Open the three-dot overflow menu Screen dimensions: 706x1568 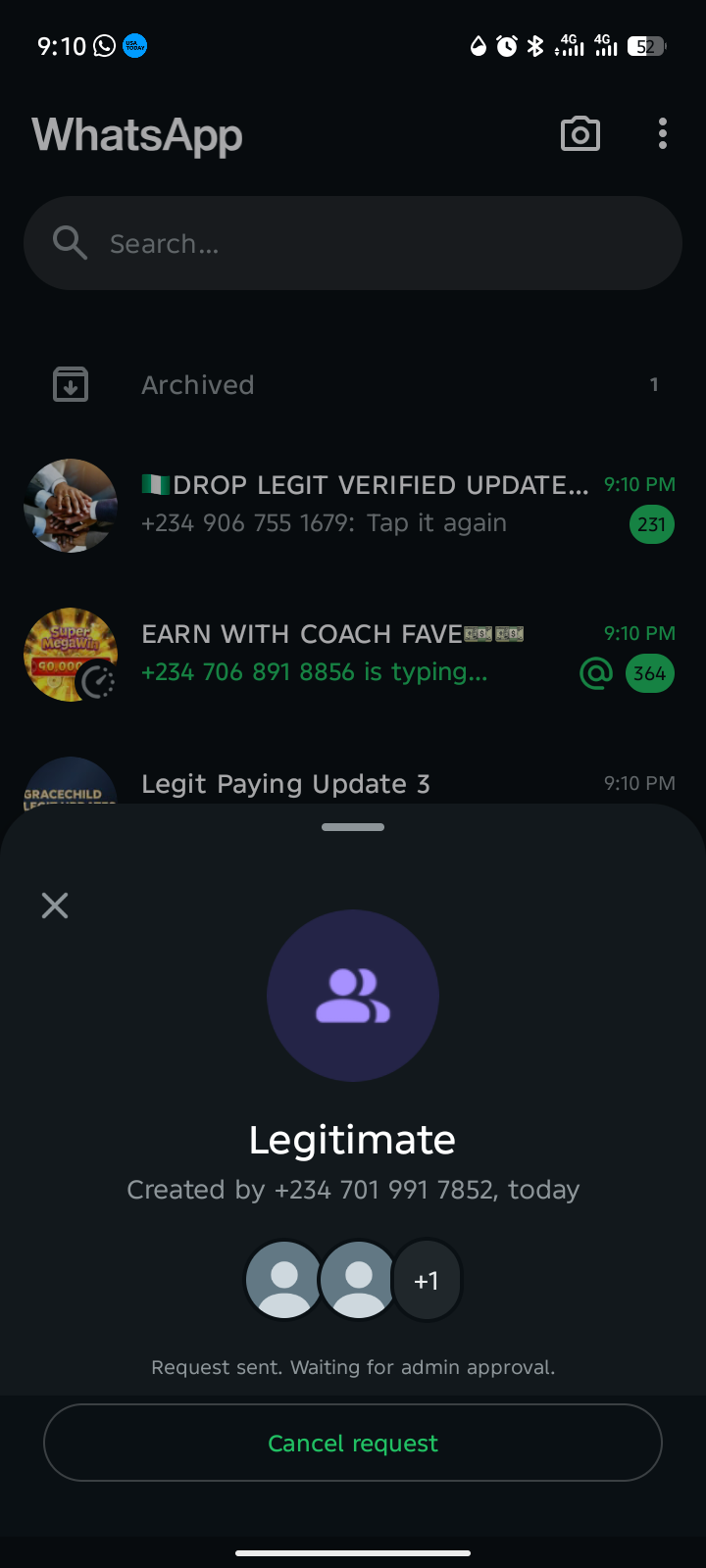663,134
